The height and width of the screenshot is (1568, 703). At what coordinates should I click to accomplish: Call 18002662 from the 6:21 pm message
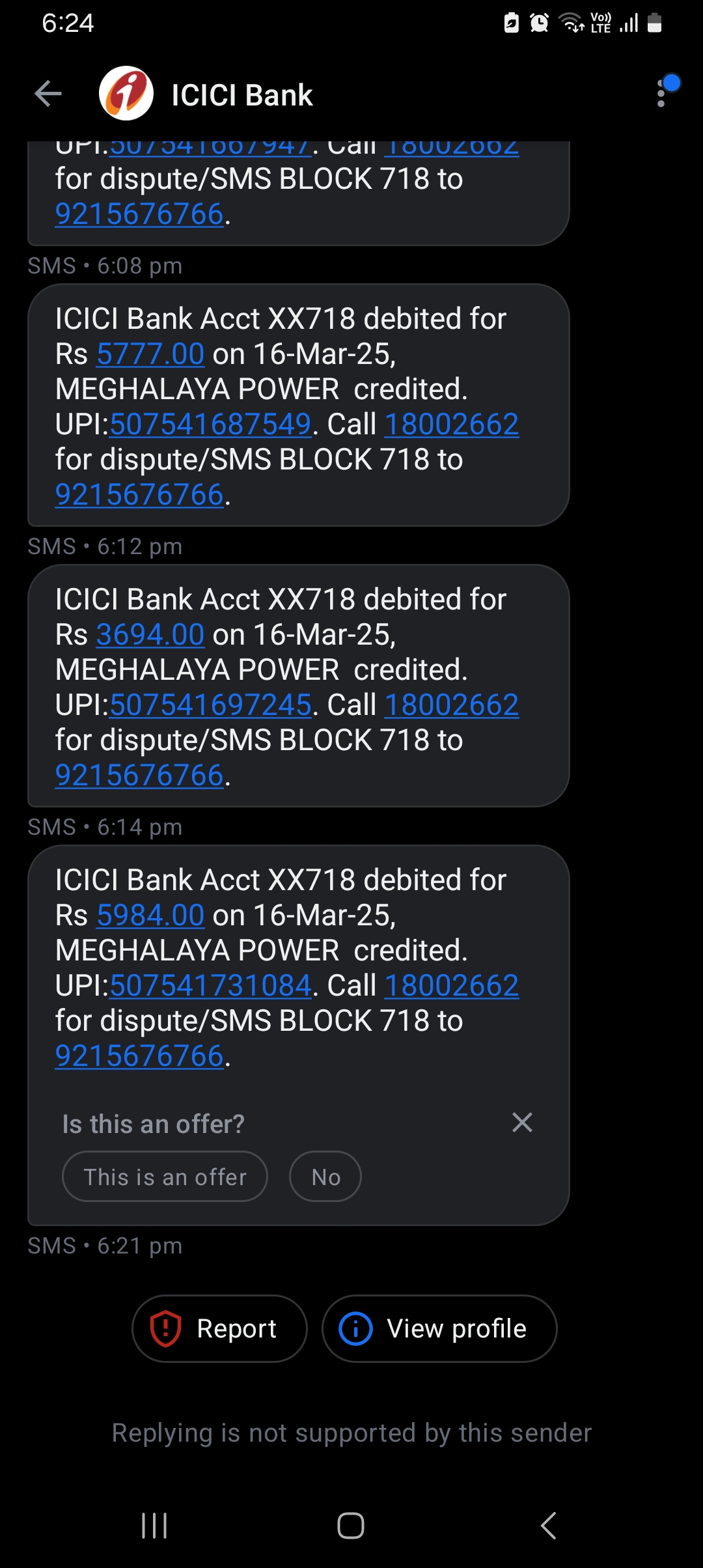coord(452,986)
